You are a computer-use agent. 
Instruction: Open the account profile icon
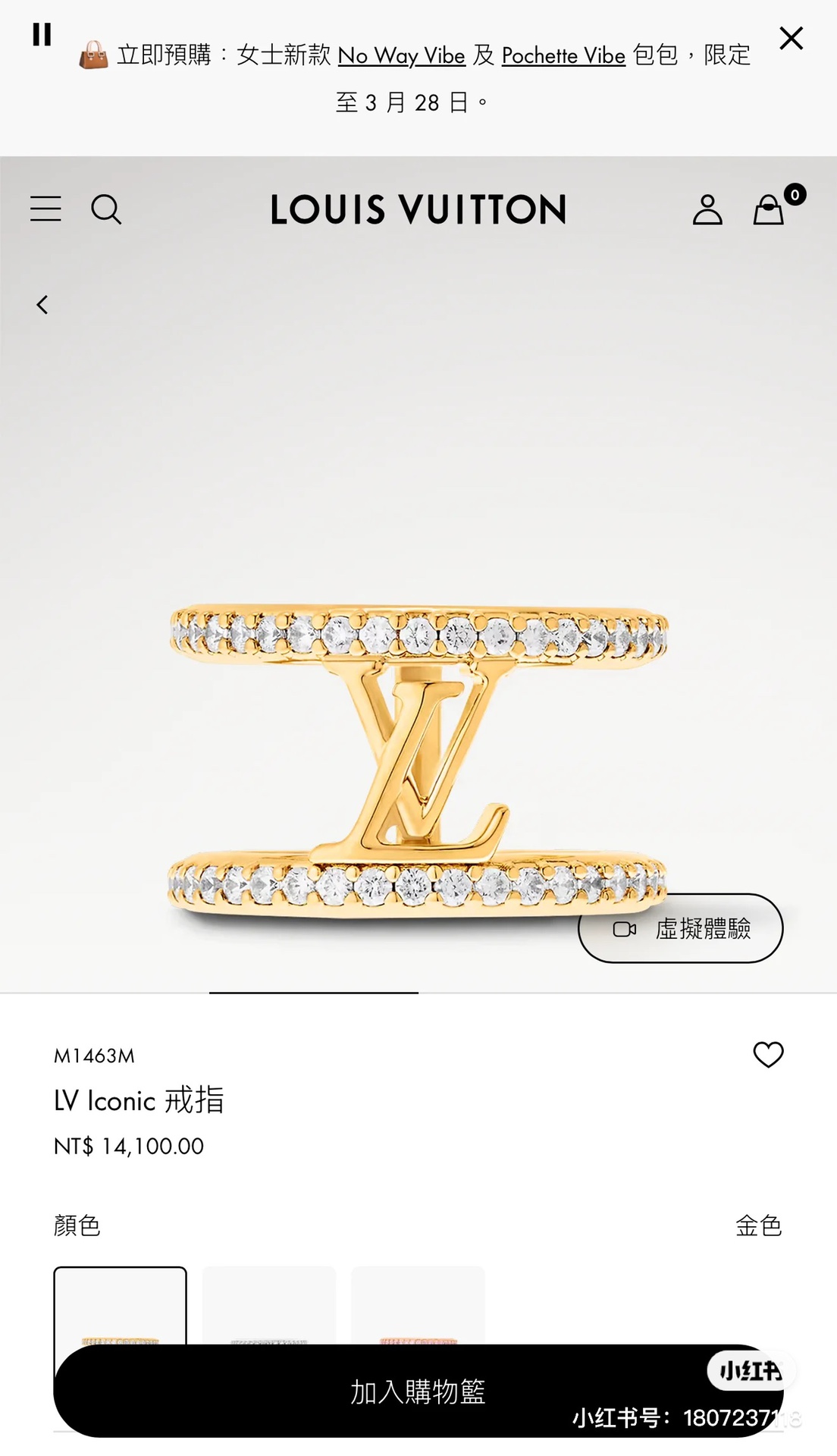707,210
